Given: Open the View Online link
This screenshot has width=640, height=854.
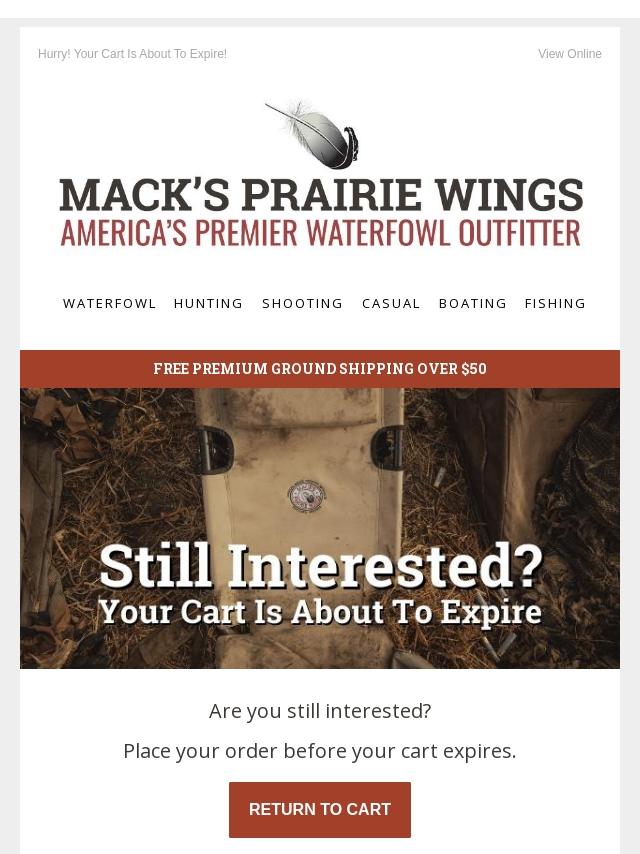Looking at the screenshot, I should 569,54.
